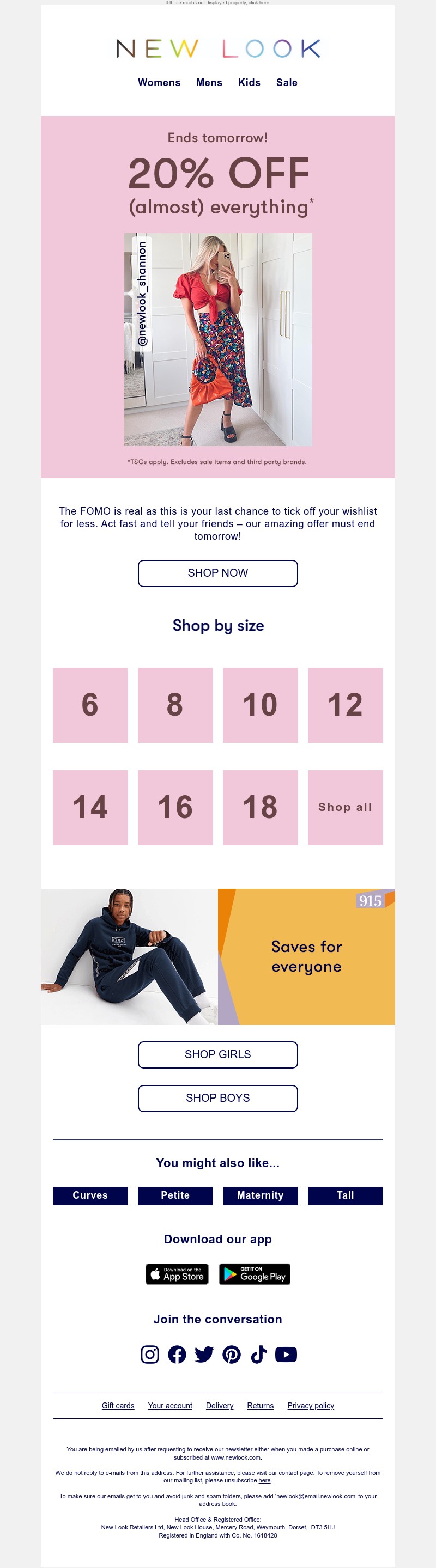Open the Shop all tile
Image resolution: width=436 pixels, height=1568 pixels.
[x=344, y=807]
